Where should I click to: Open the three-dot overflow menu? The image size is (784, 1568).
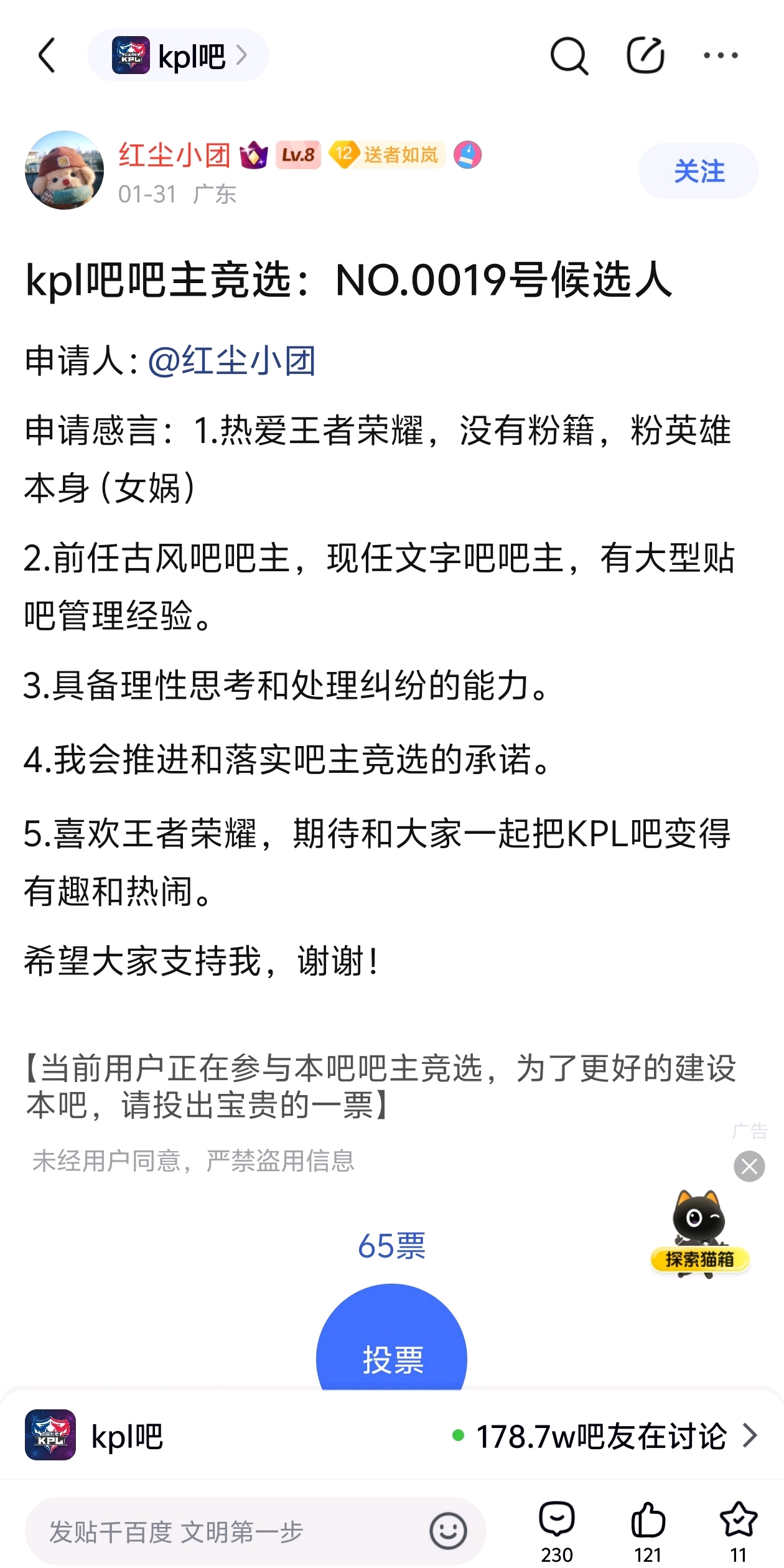[721, 56]
